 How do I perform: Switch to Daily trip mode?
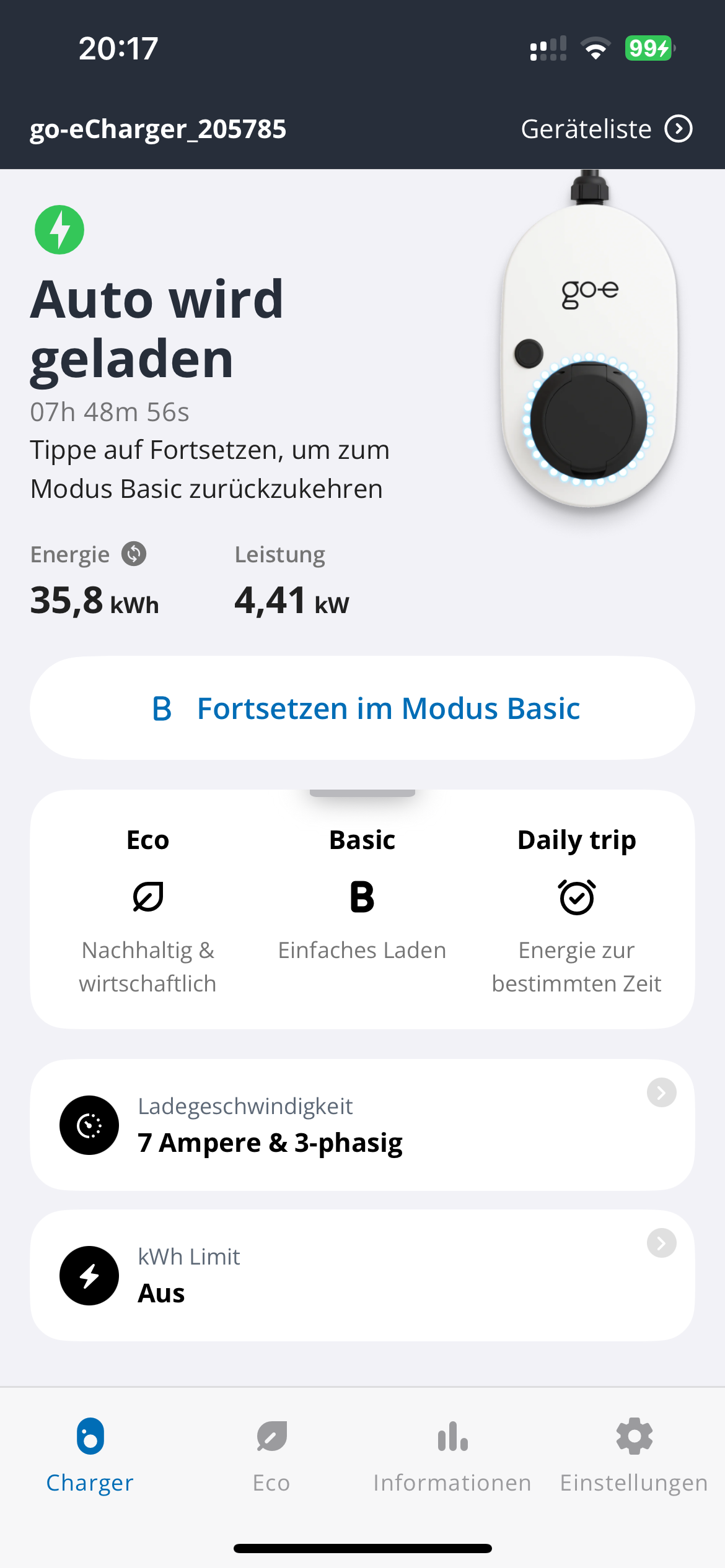[x=576, y=908]
